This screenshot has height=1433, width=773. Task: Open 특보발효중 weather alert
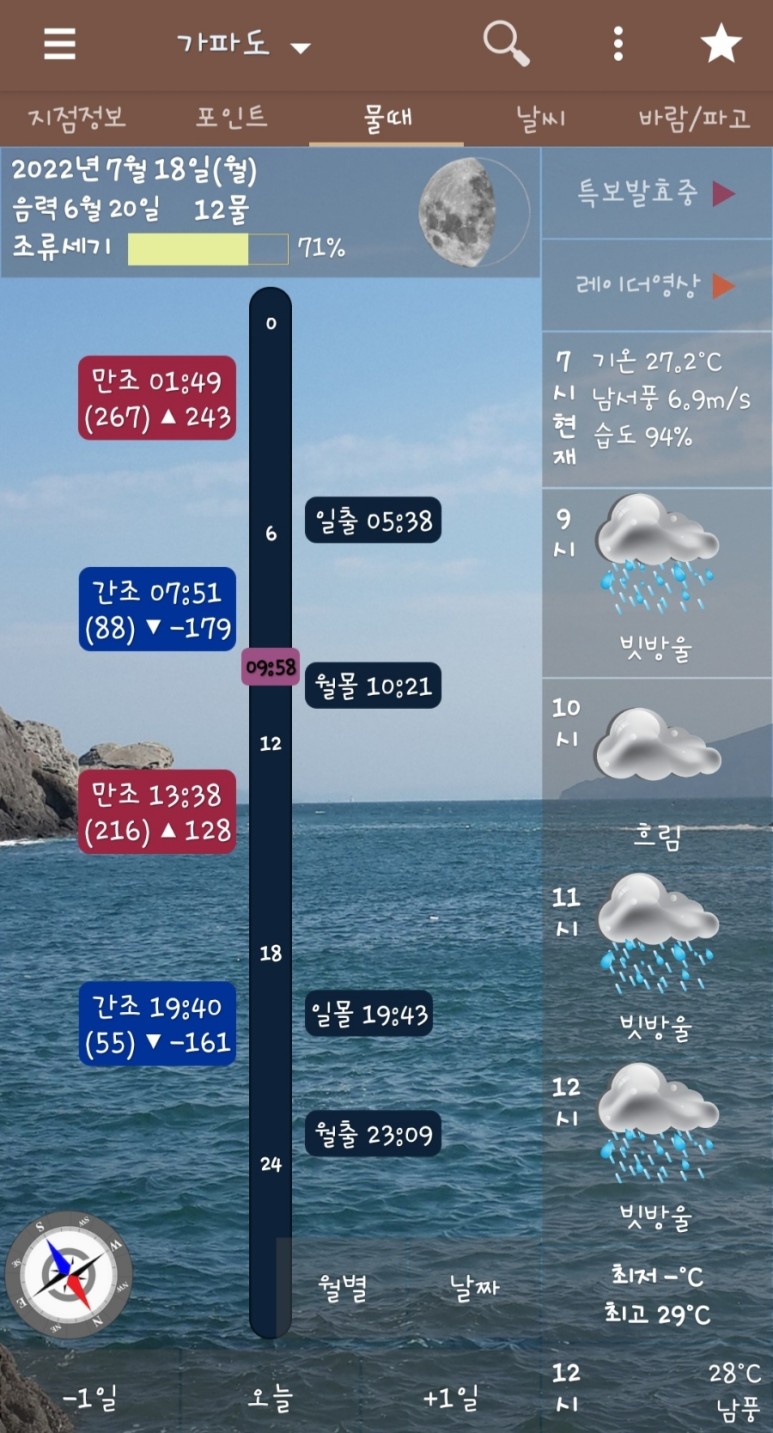click(656, 193)
